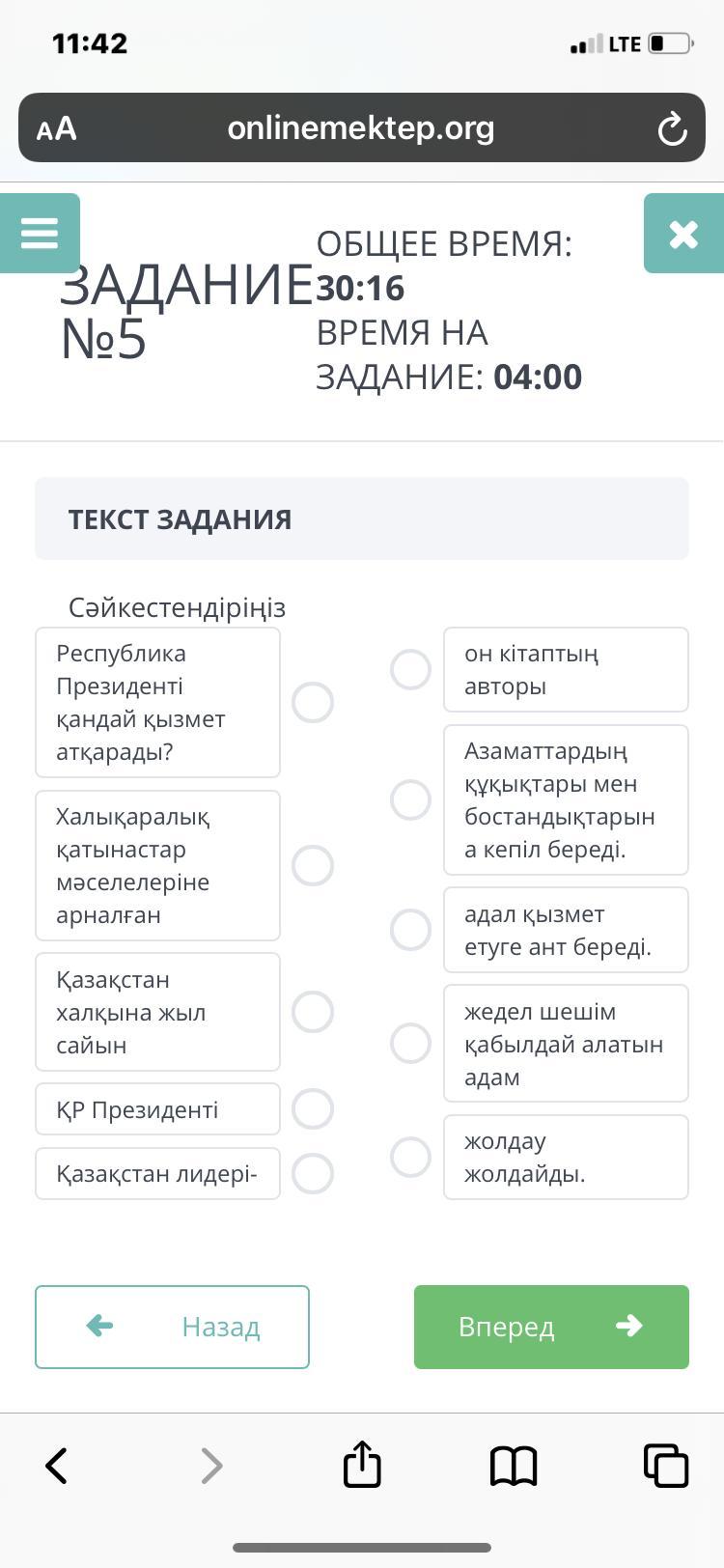The width and height of the screenshot is (724, 1568).
Task: Open the Safari share sheet
Action: pyautogui.click(x=362, y=1464)
